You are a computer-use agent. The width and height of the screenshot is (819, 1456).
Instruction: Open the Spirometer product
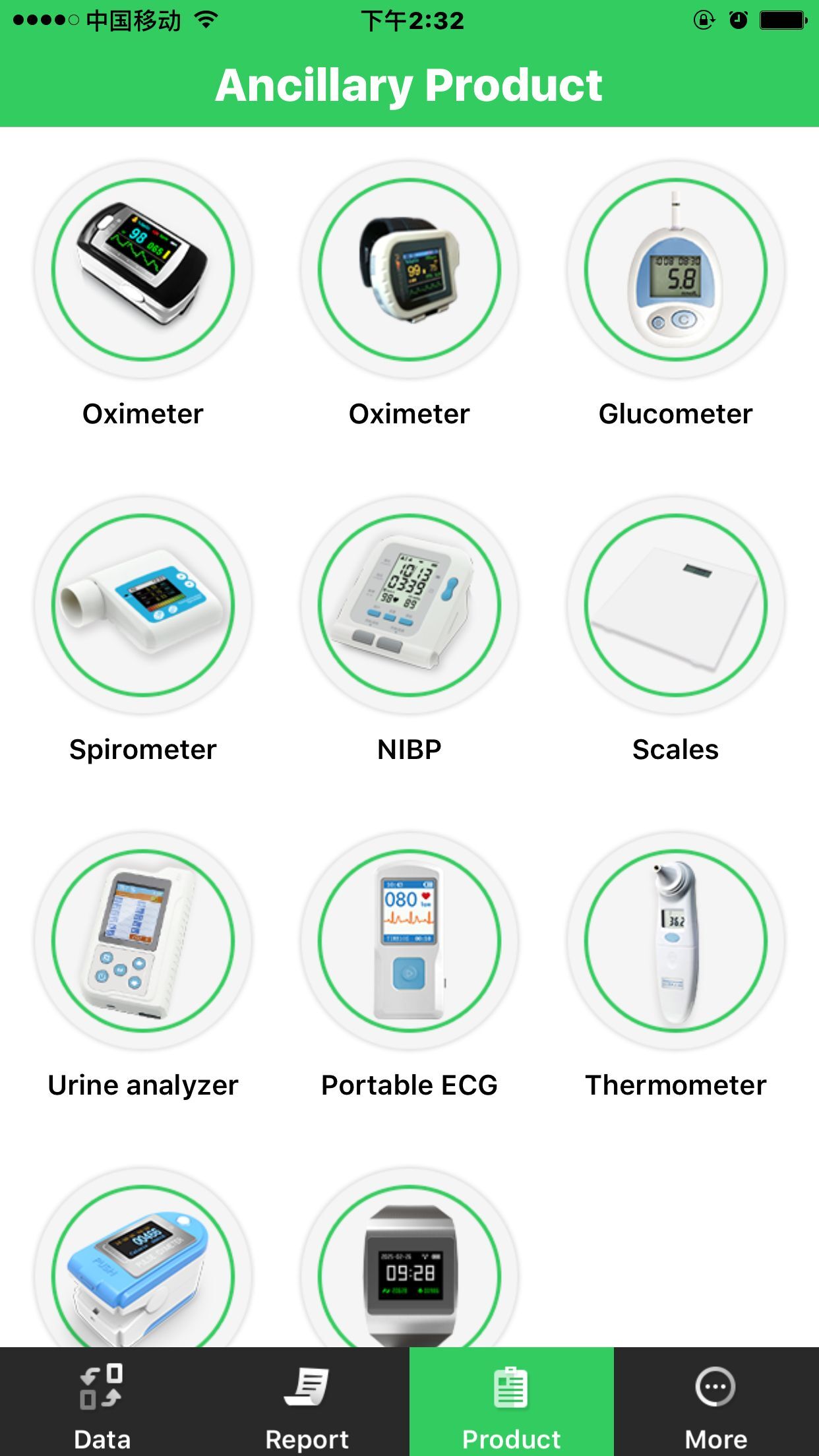click(143, 605)
